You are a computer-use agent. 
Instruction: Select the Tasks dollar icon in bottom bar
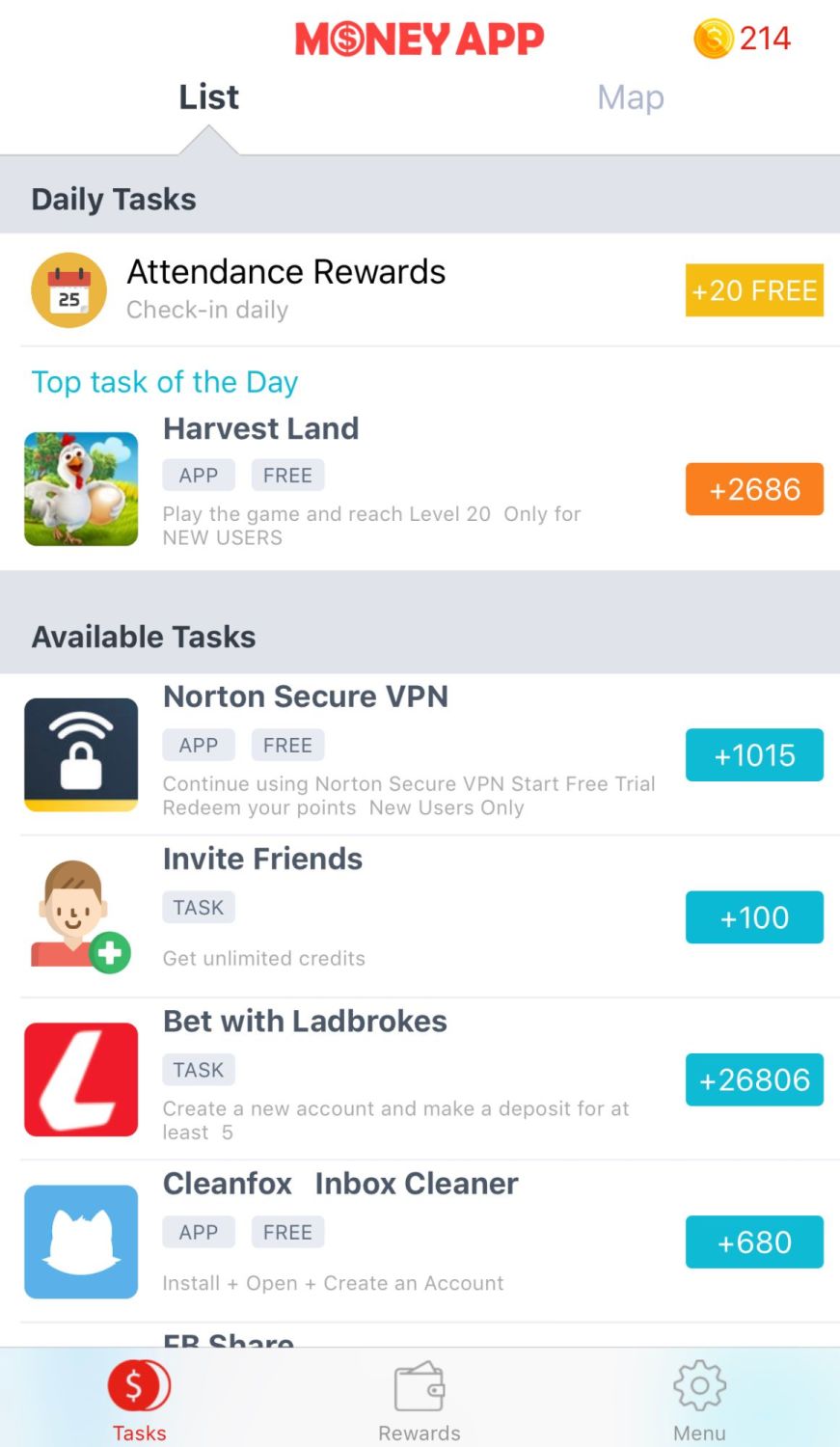[139, 1383]
